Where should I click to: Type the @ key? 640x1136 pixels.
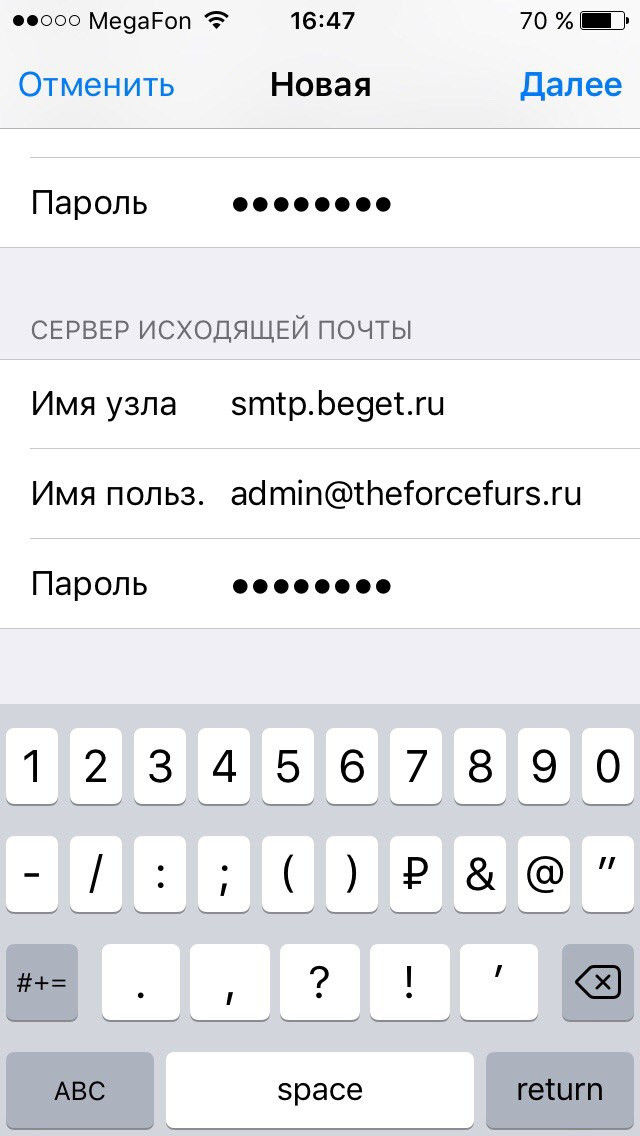point(544,875)
